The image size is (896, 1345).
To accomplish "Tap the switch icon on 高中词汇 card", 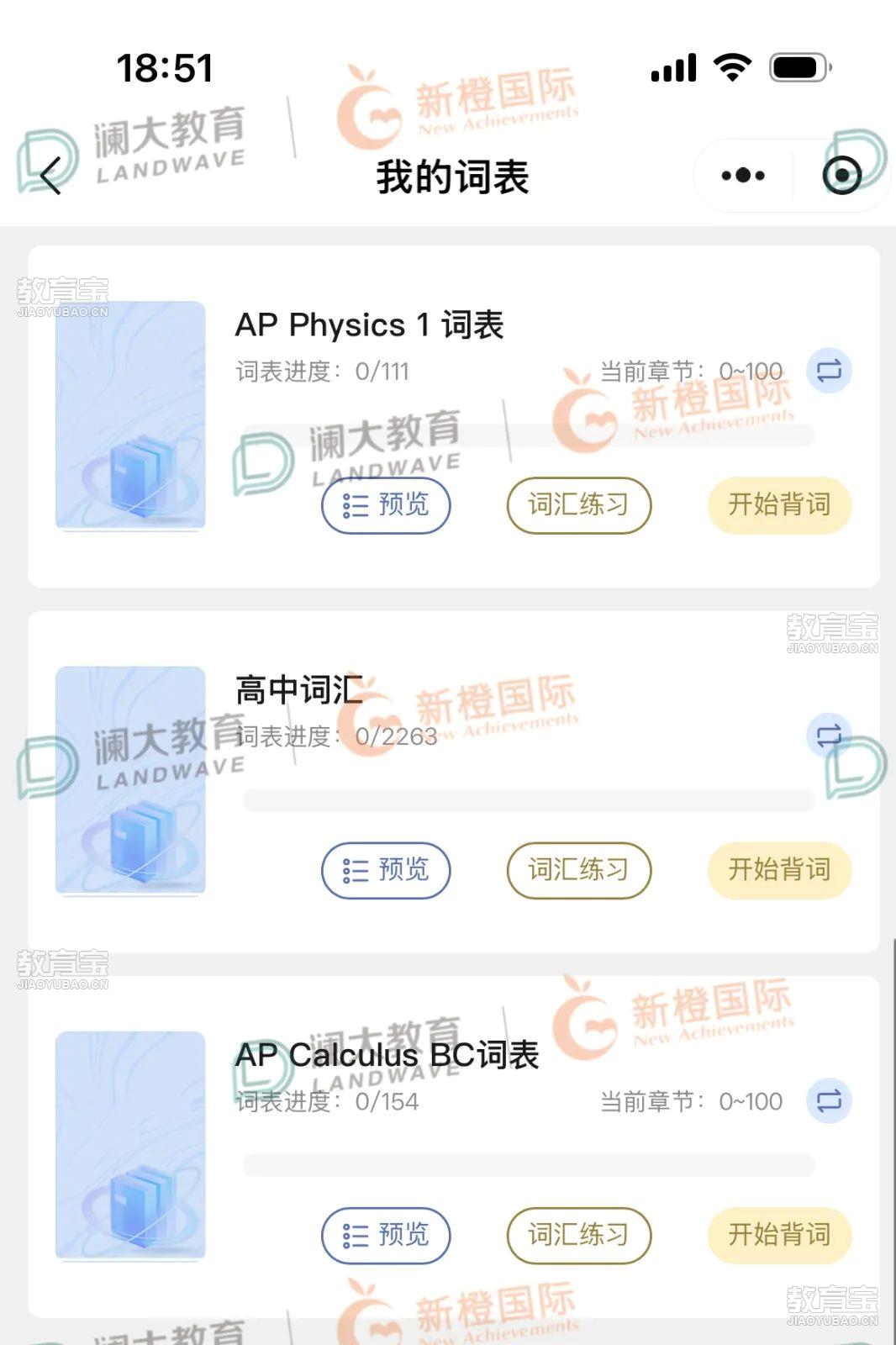I will [829, 736].
